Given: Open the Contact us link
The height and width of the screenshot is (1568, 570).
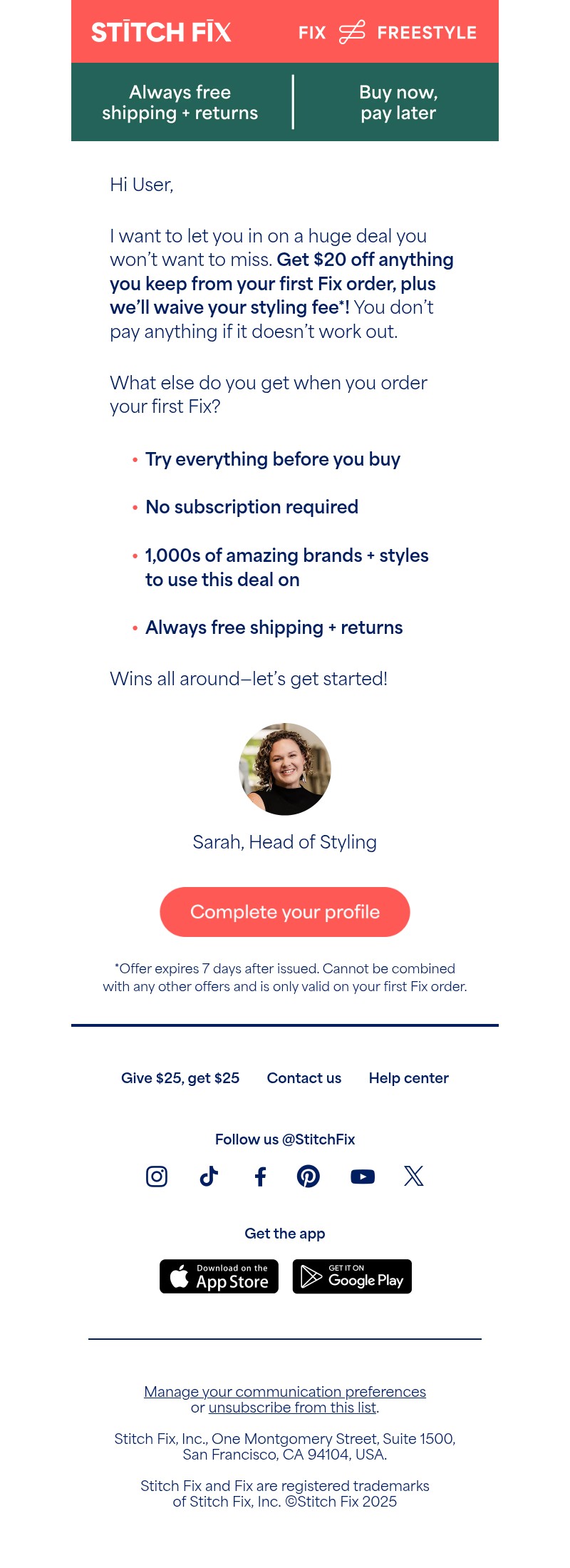Looking at the screenshot, I should pyautogui.click(x=304, y=1078).
